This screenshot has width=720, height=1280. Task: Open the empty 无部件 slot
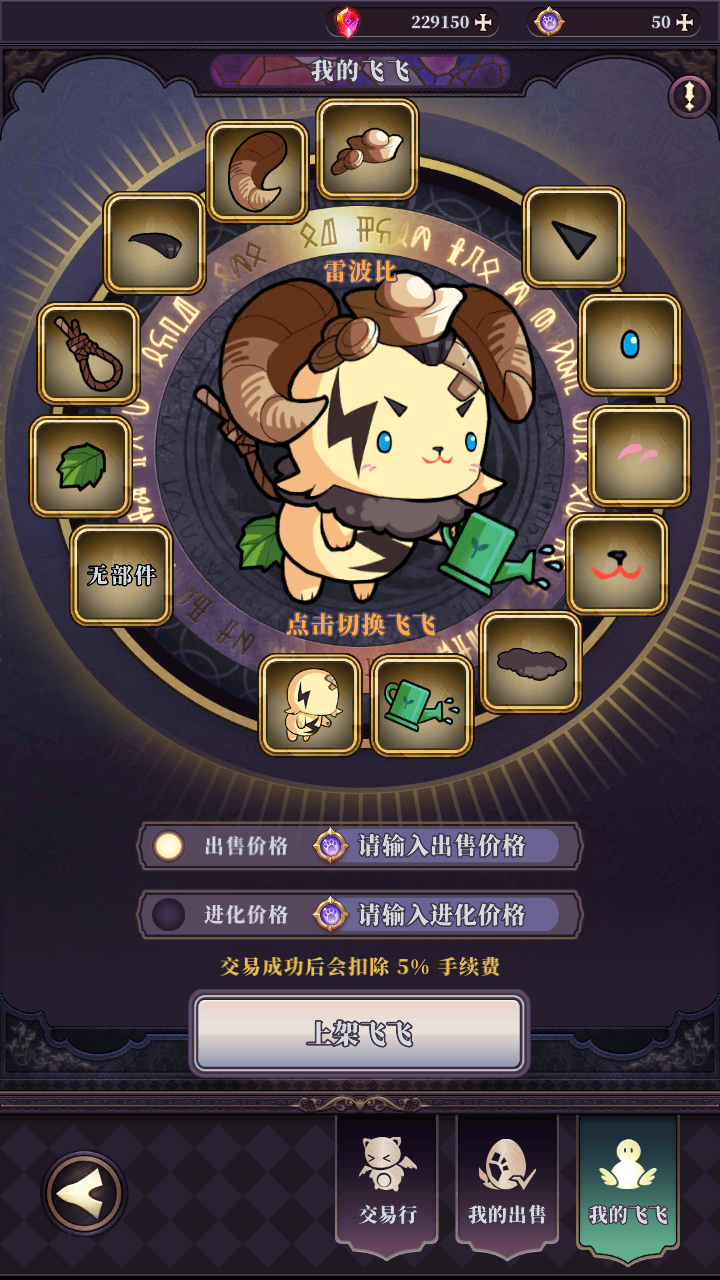pos(121,575)
